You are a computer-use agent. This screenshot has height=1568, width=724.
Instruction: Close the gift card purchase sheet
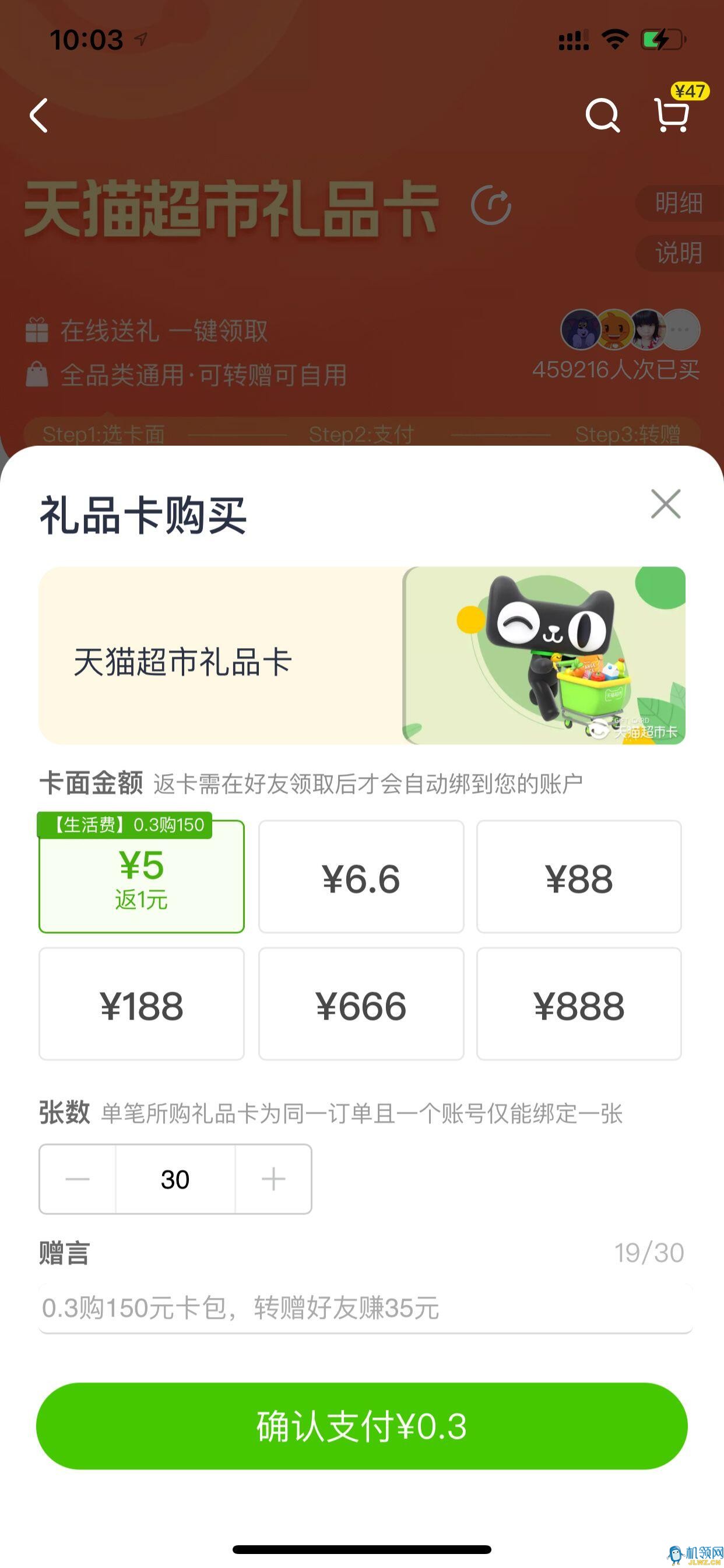(665, 504)
